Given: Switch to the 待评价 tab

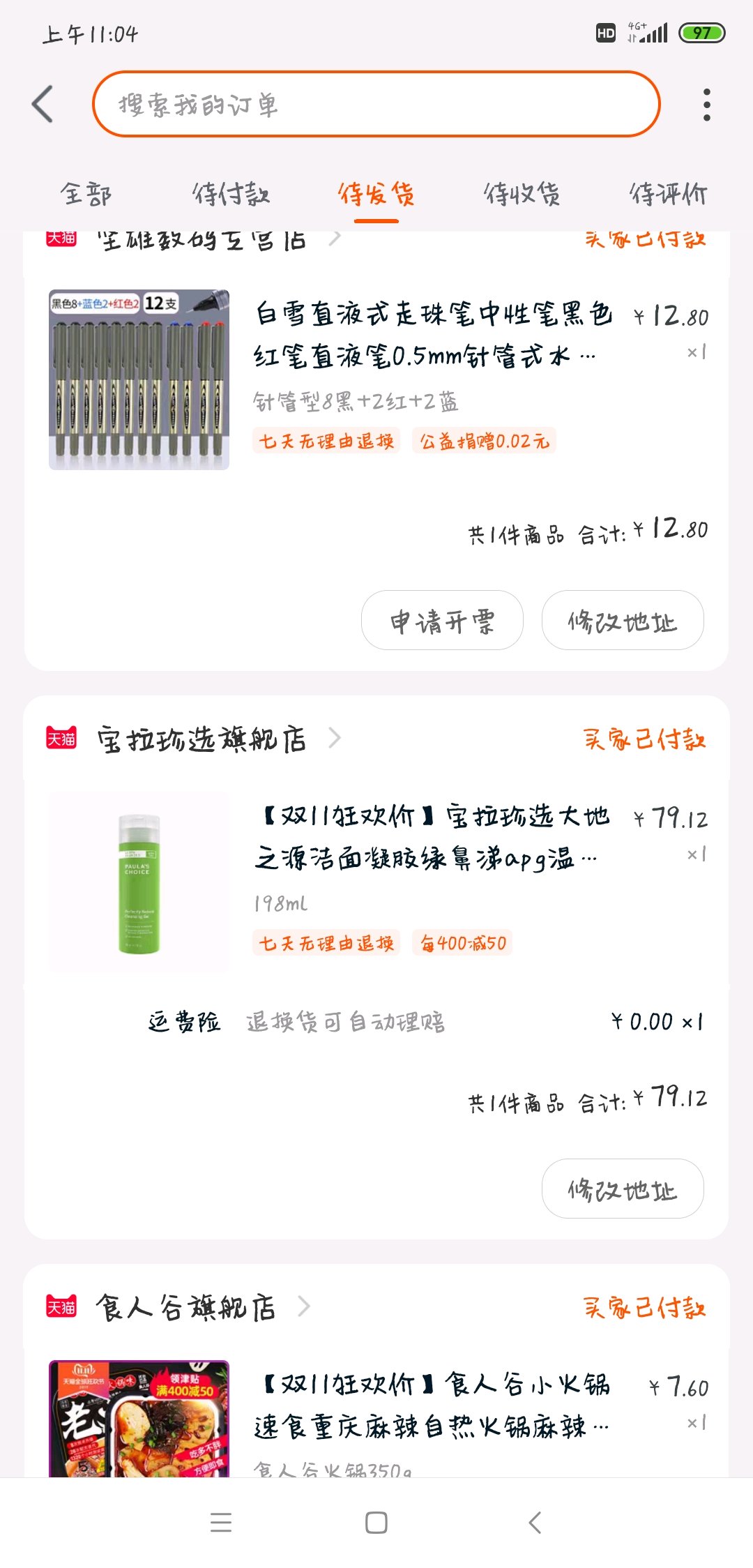Looking at the screenshot, I should (668, 194).
